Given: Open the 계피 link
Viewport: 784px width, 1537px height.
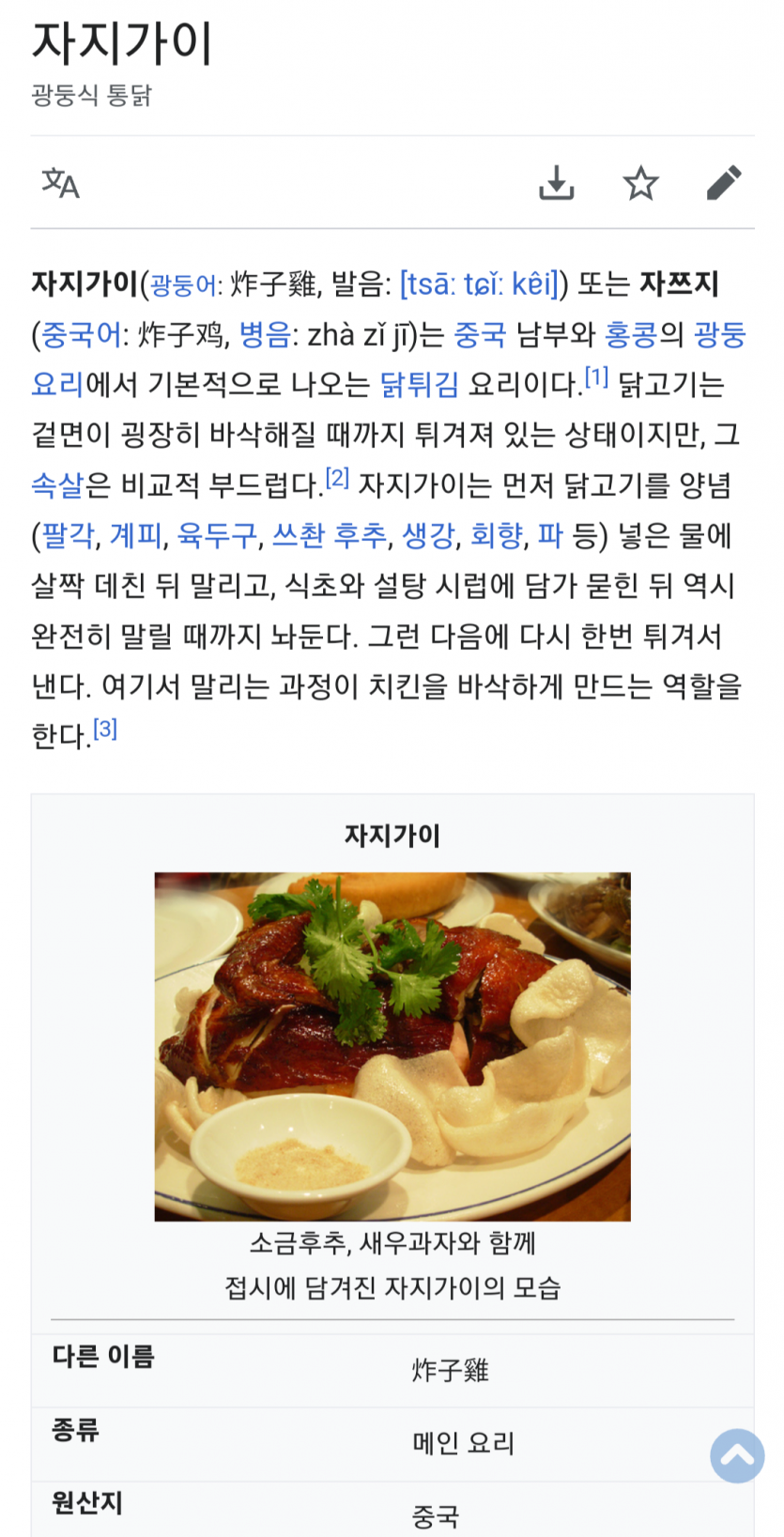Looking at the screenshot, I should (136, 535).
